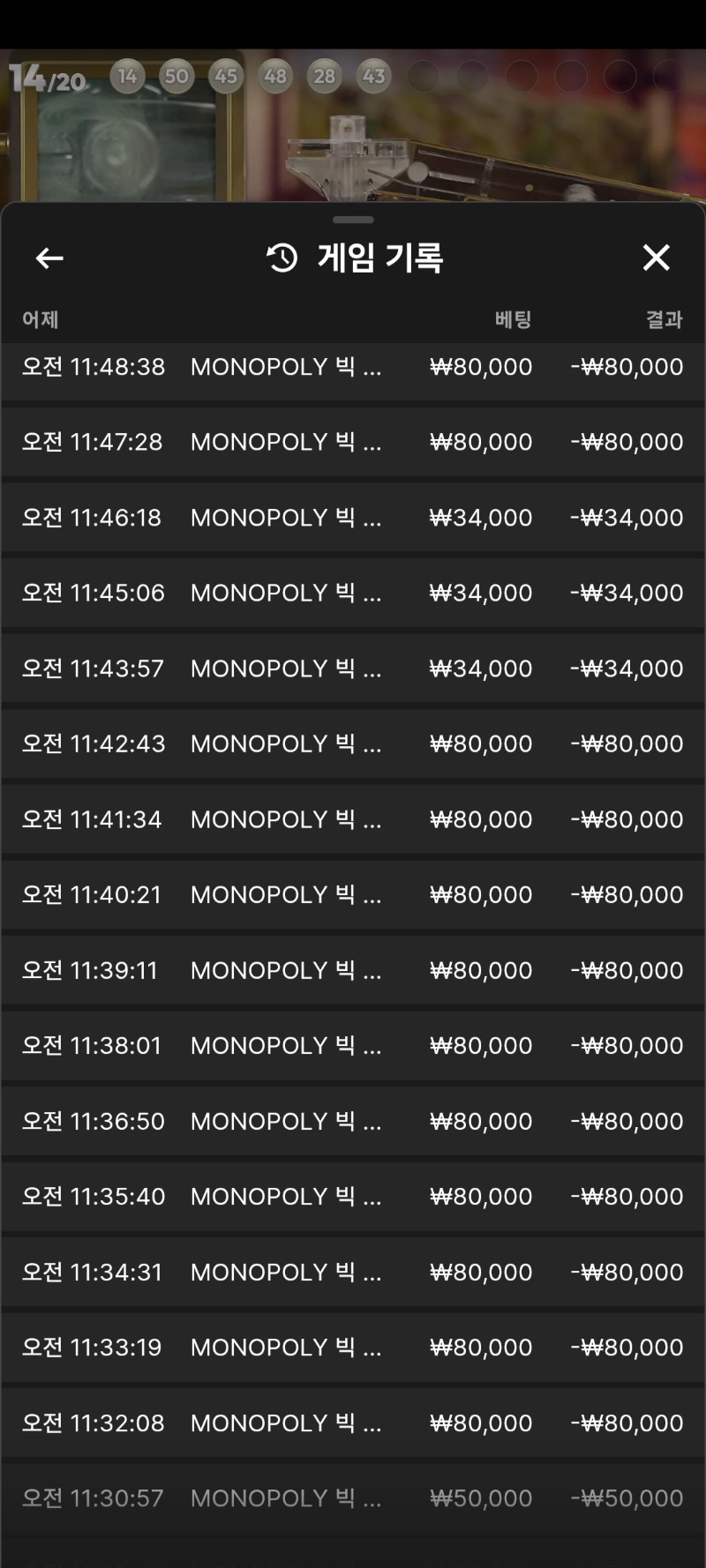Viewport: 706px width, 1568px height.
Task: Open the 11:34:31 bet record
Action: pos(353,1272)
